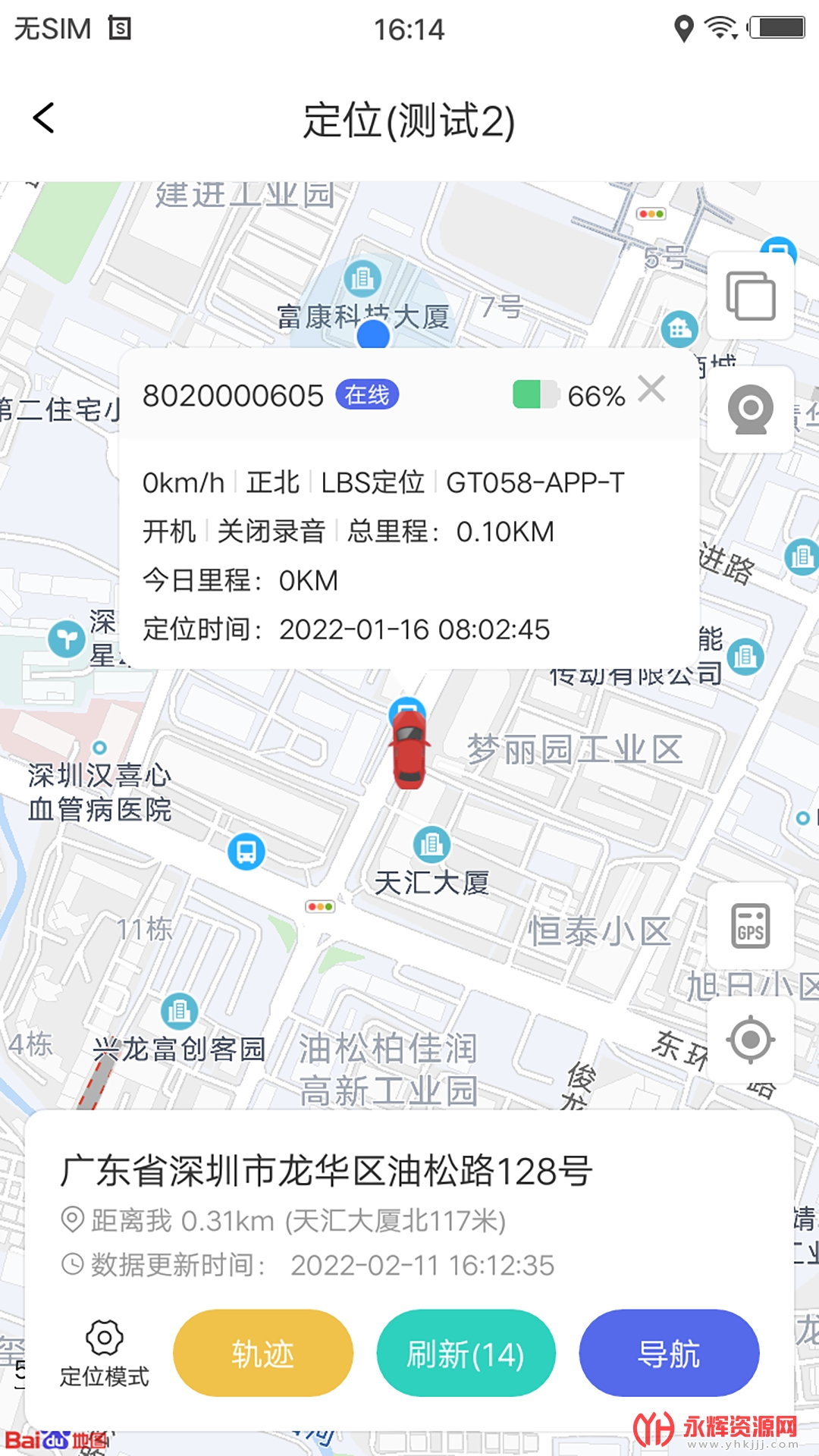Tap the GPS button on the map
Image resolution: width=819 pixels, height=1456 pixels.
tap(750, 926)
